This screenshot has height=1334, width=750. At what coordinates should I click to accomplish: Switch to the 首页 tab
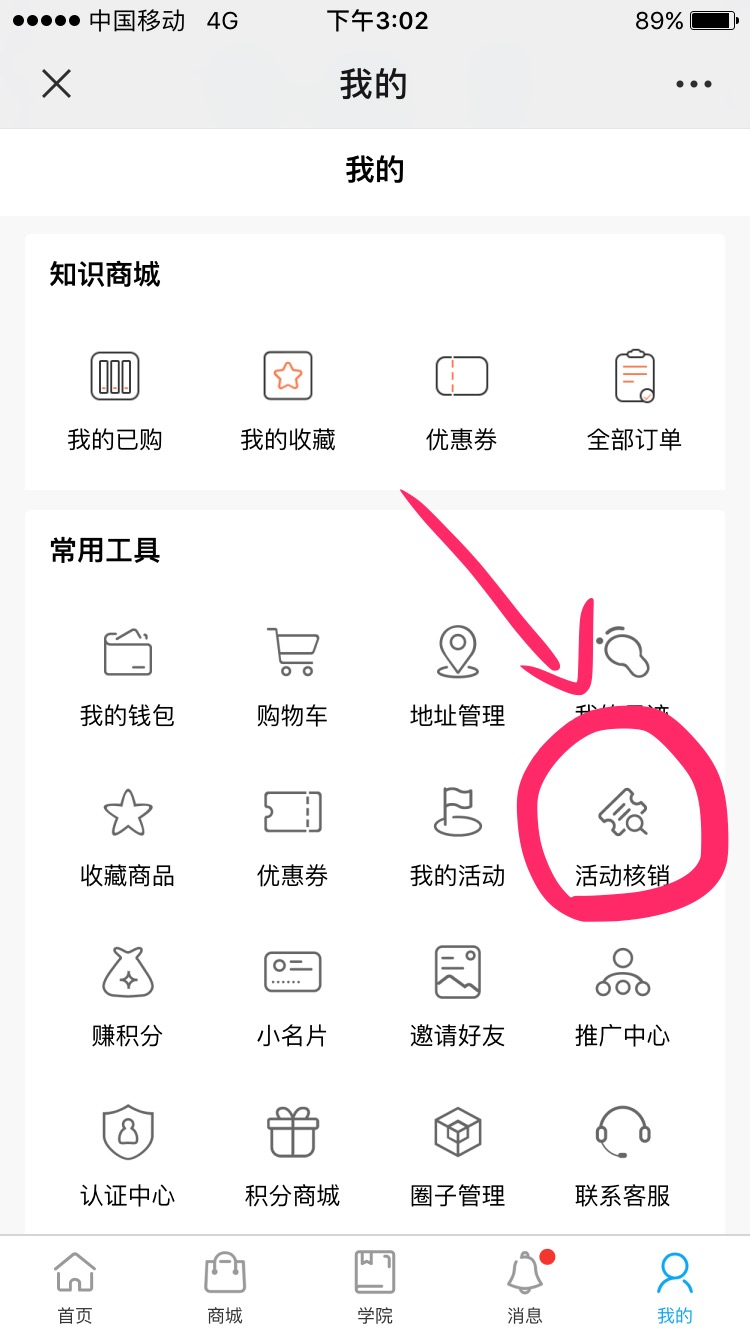[75, 1287]
